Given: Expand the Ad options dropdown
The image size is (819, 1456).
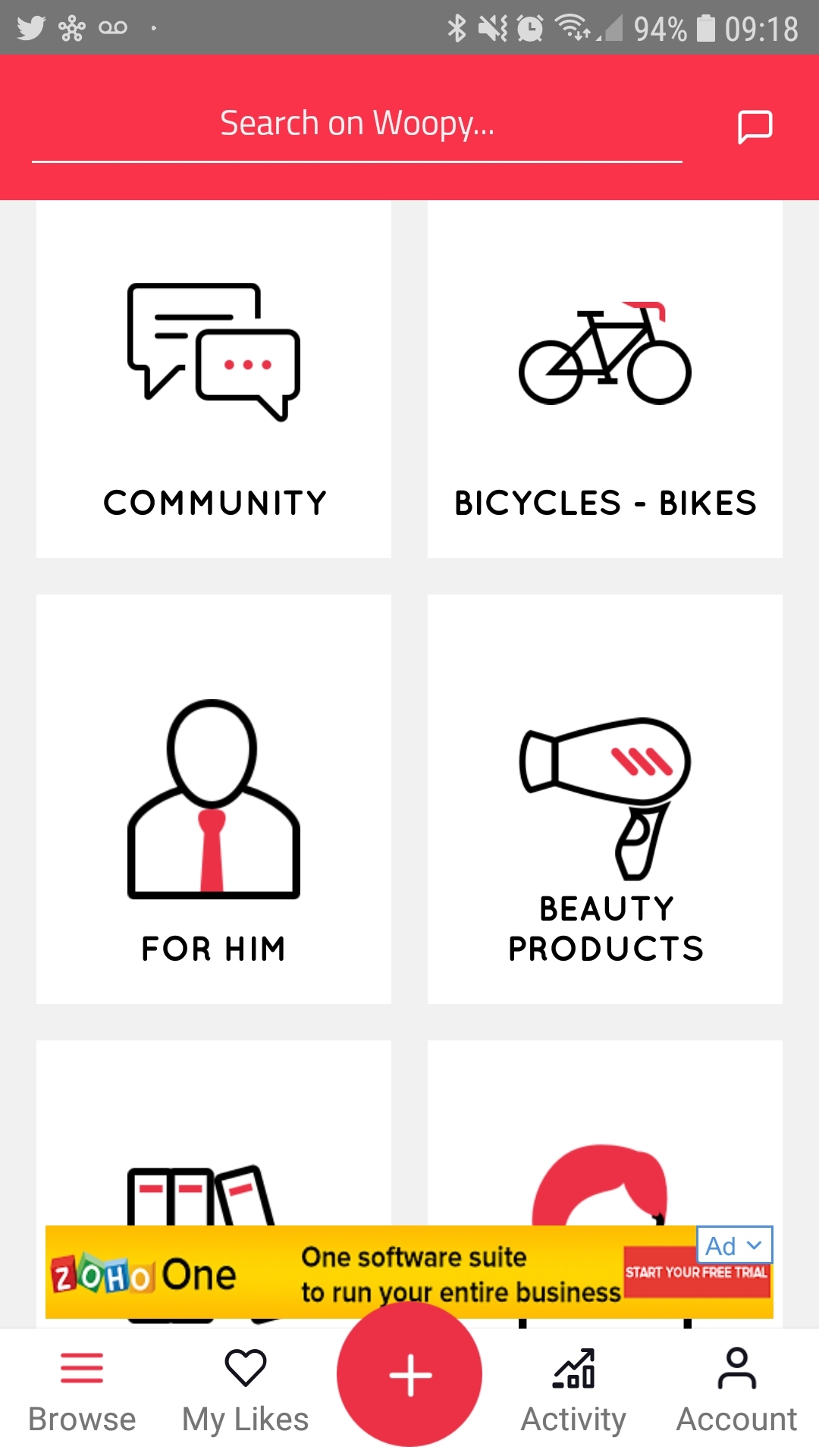Looking at the screenshot, I should point(734,1245).
